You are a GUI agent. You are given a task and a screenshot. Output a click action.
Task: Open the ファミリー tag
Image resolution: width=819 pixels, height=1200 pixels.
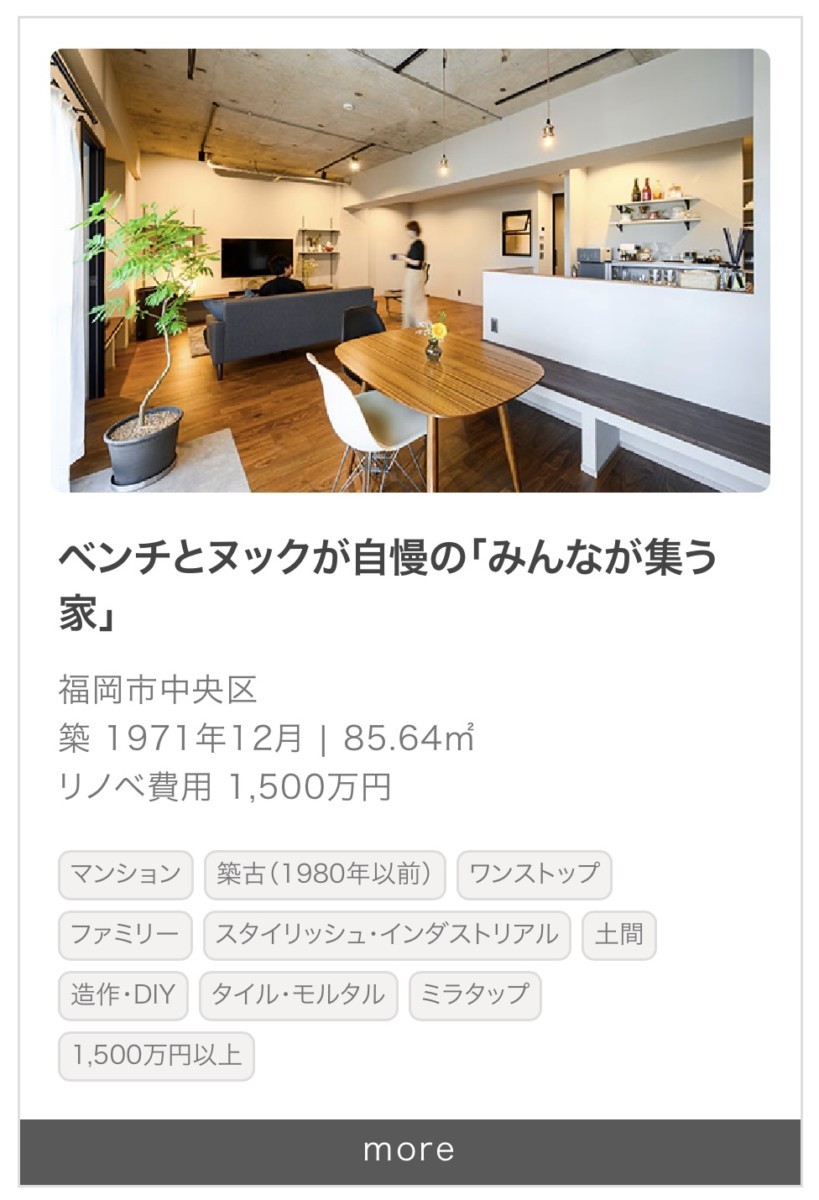click(125, 935)
